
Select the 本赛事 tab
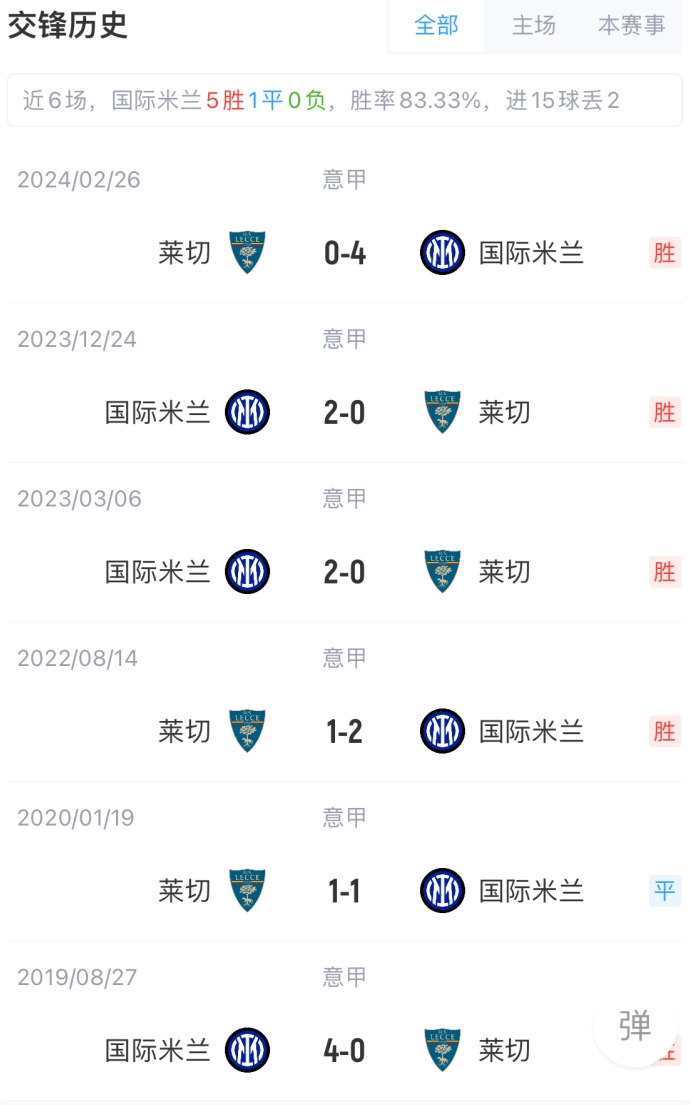pyautogui.click(x=631, y=26)
